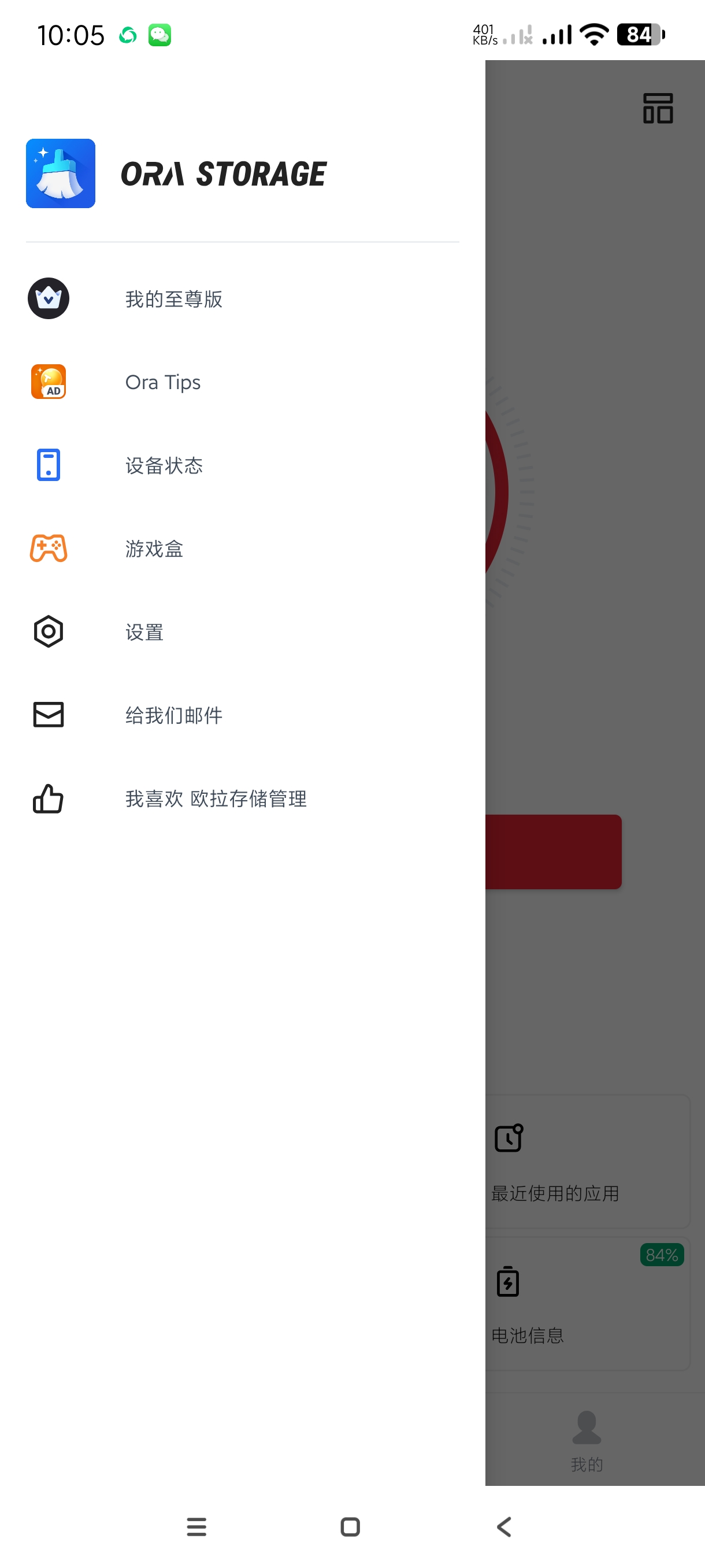Tap 我喜欢 欧拉存储管理 to rate the app
This screenshot has height=1568, width=705.
point(216,798)
